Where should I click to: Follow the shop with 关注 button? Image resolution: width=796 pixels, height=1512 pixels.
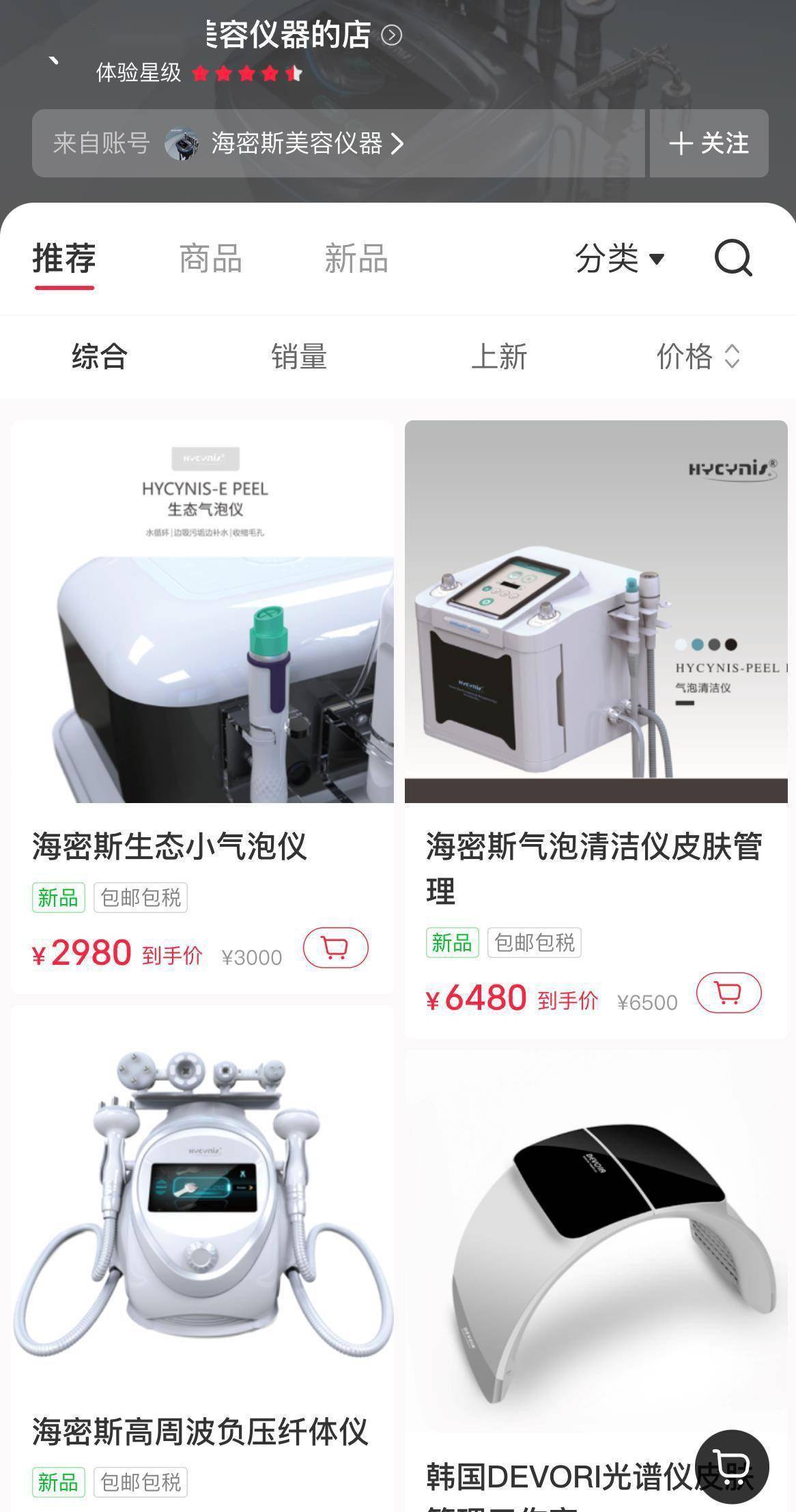tap(709, 143)
